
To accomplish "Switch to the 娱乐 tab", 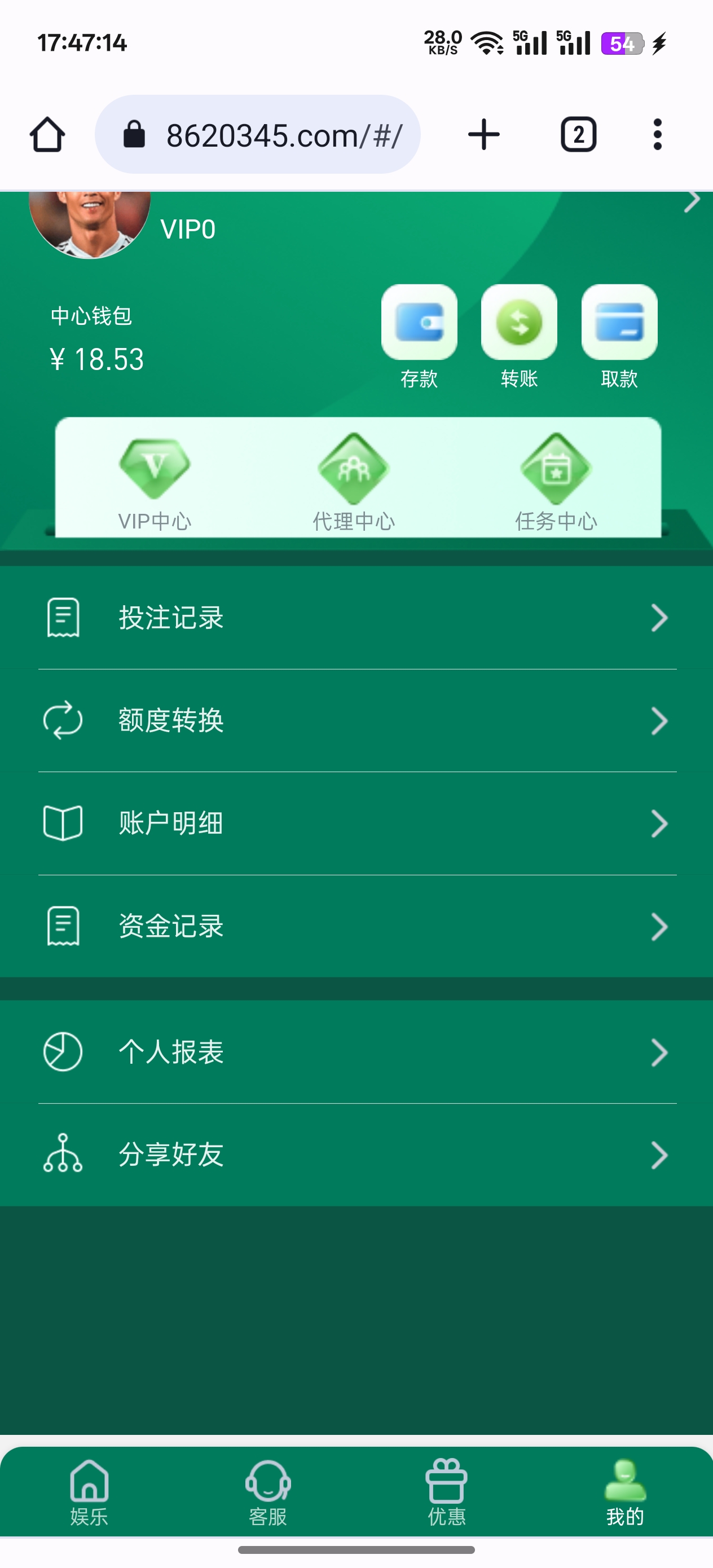I will [x=89, y=1492].
